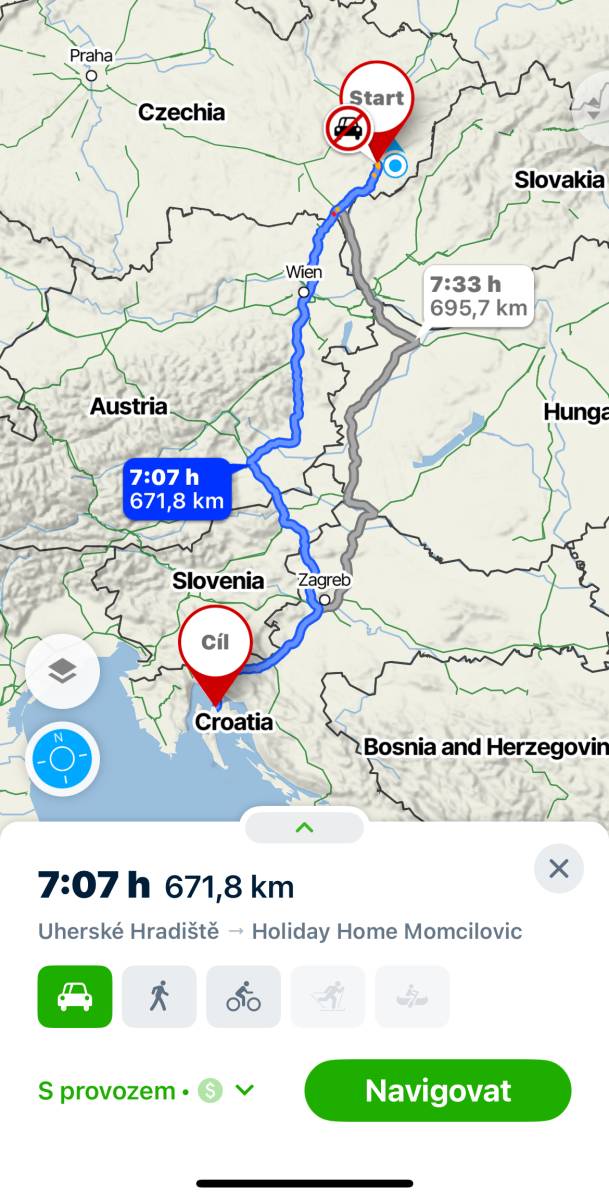Start navigation with Navigovat button
The height and width of the screenshot is (1200, 609).
click(x=437, y=1090)
